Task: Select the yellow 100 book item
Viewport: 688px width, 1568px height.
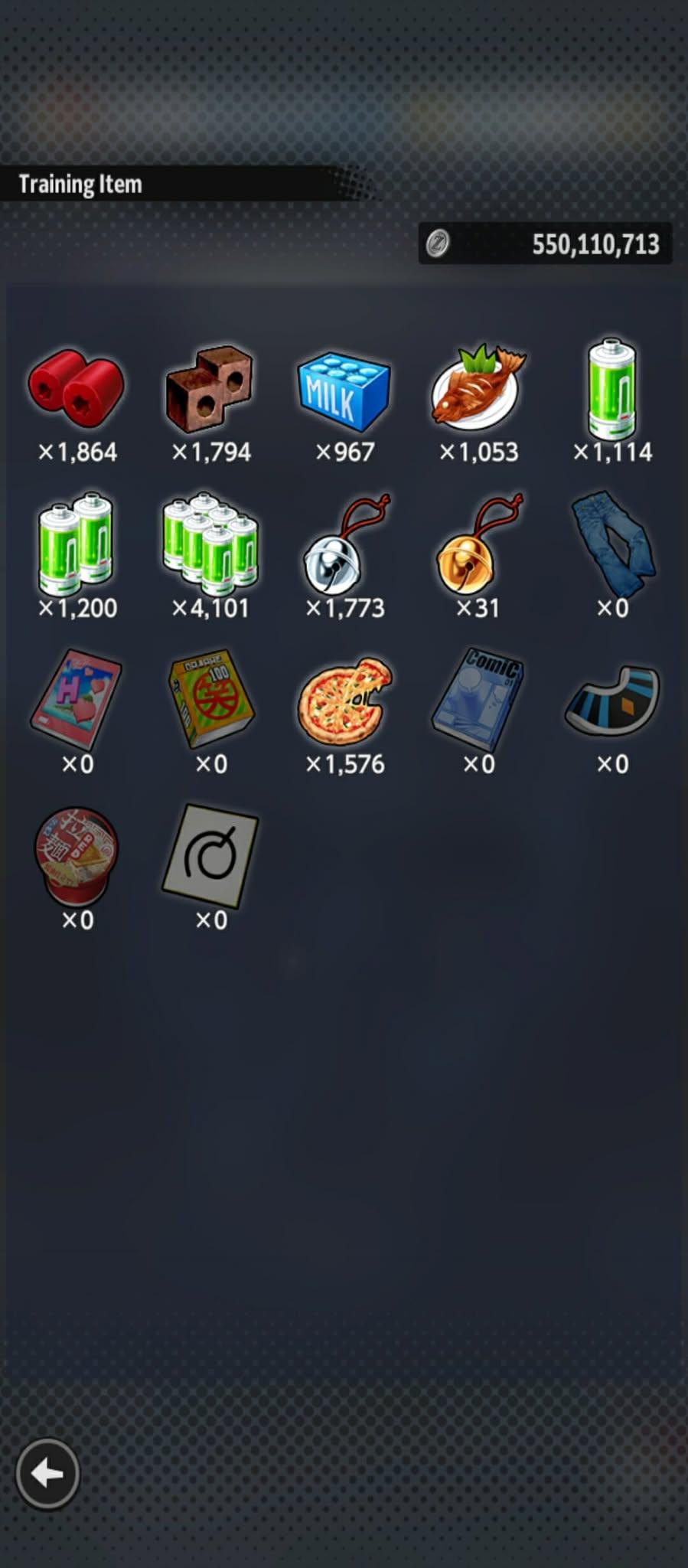Action: point(210,700)
